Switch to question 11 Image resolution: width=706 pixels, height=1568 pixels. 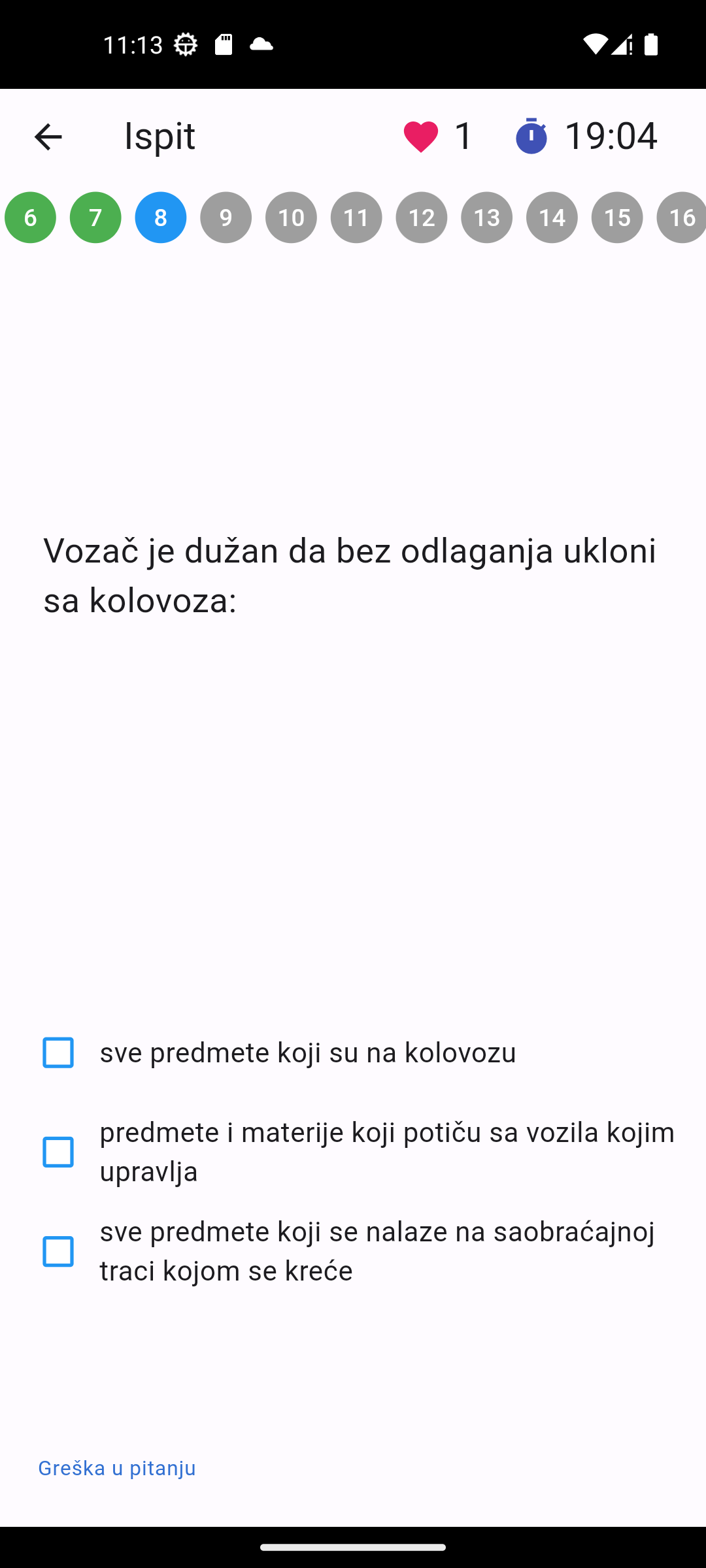356,218
